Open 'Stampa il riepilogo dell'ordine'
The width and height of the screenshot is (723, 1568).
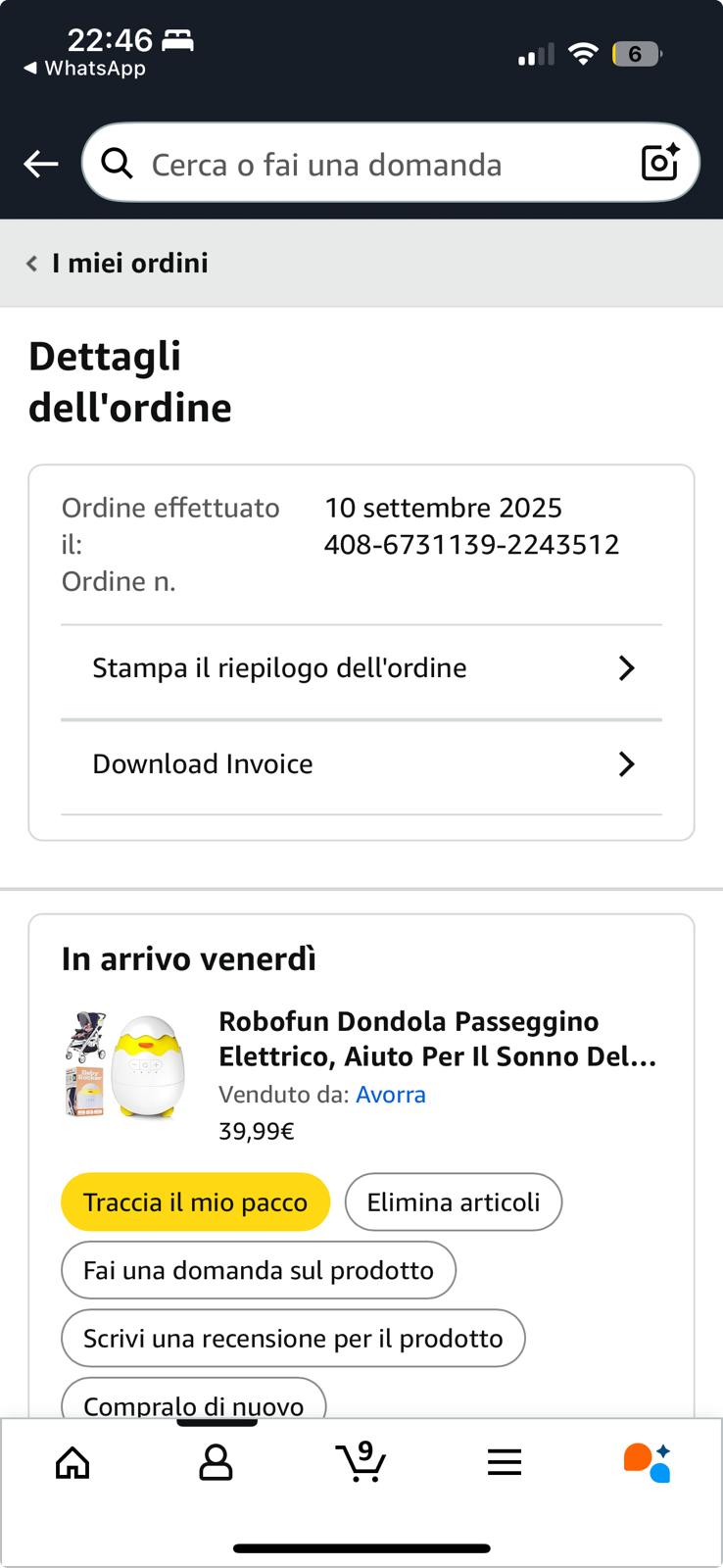361,668
